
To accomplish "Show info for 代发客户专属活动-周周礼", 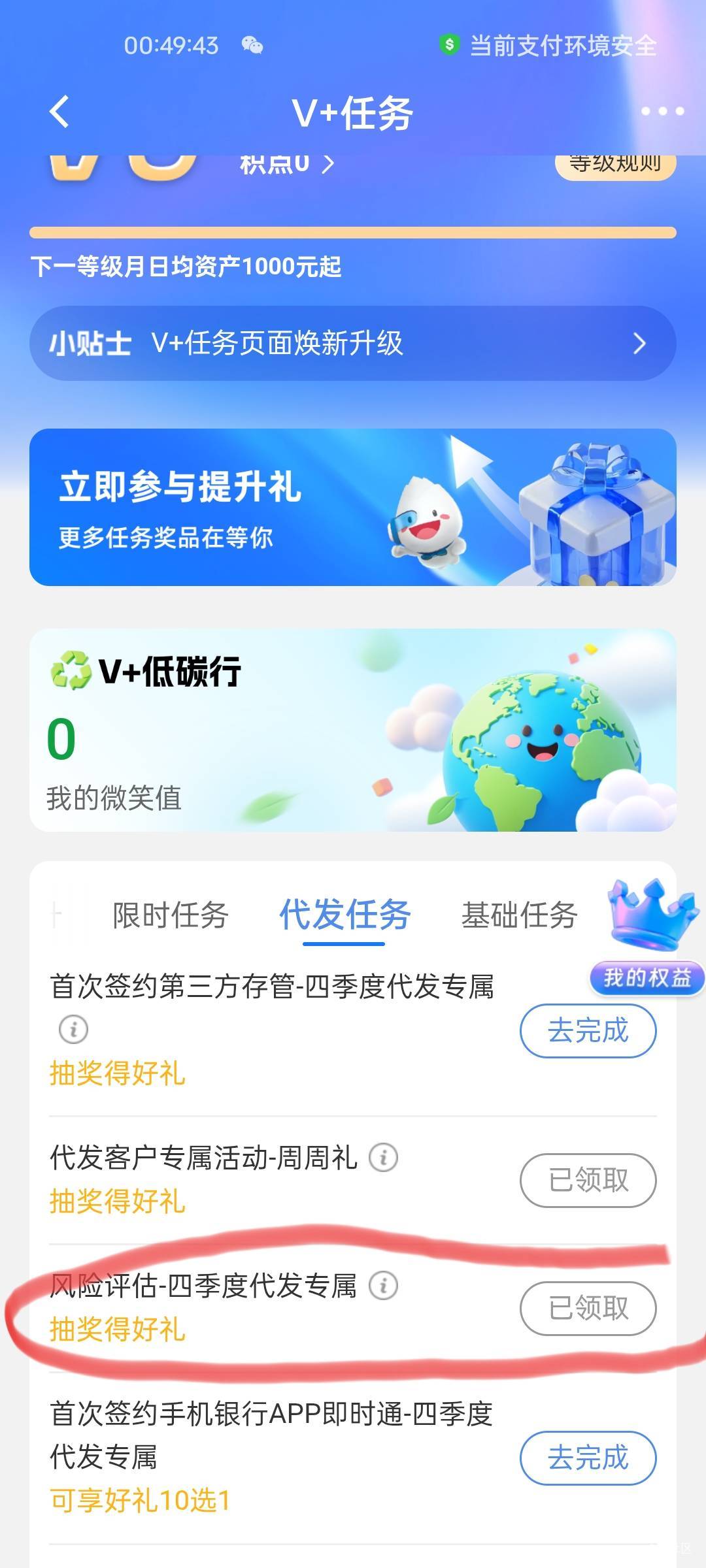I will 384,1158.
